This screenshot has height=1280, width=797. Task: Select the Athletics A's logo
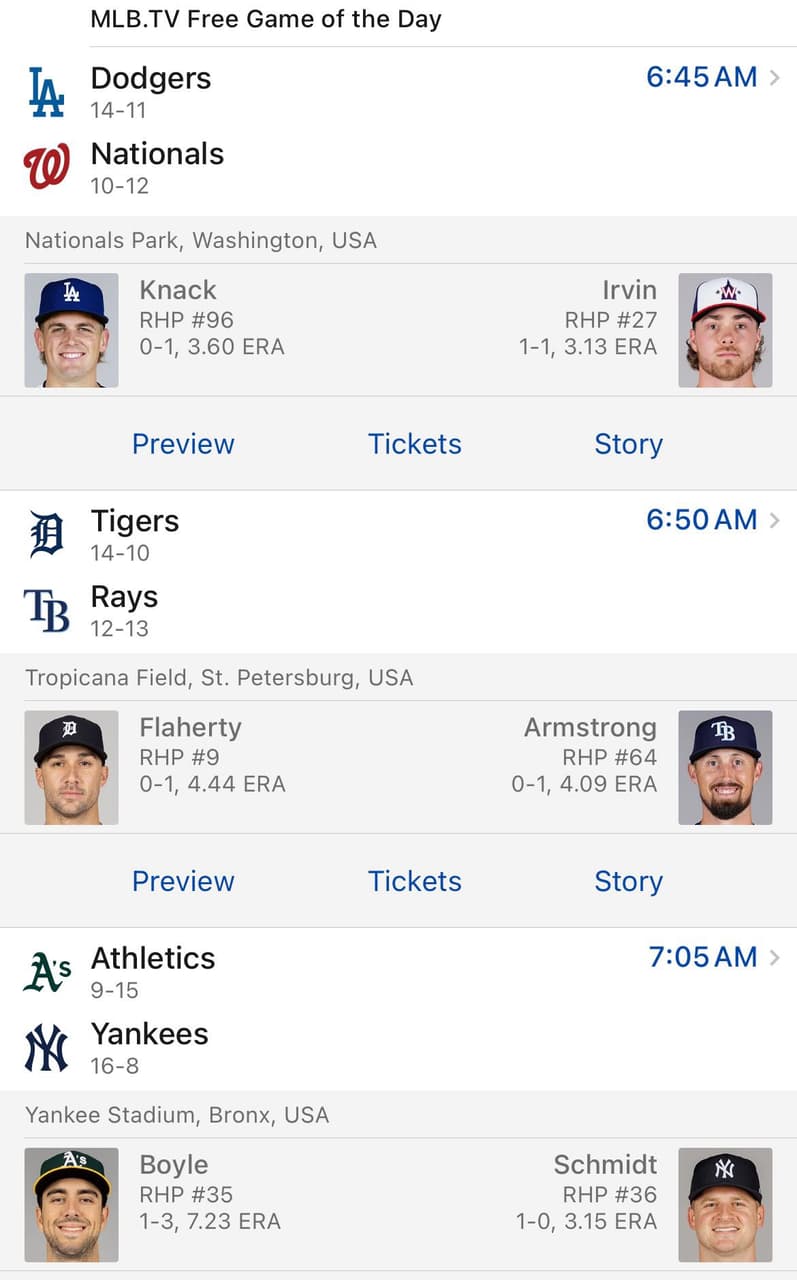click(46, 969)
